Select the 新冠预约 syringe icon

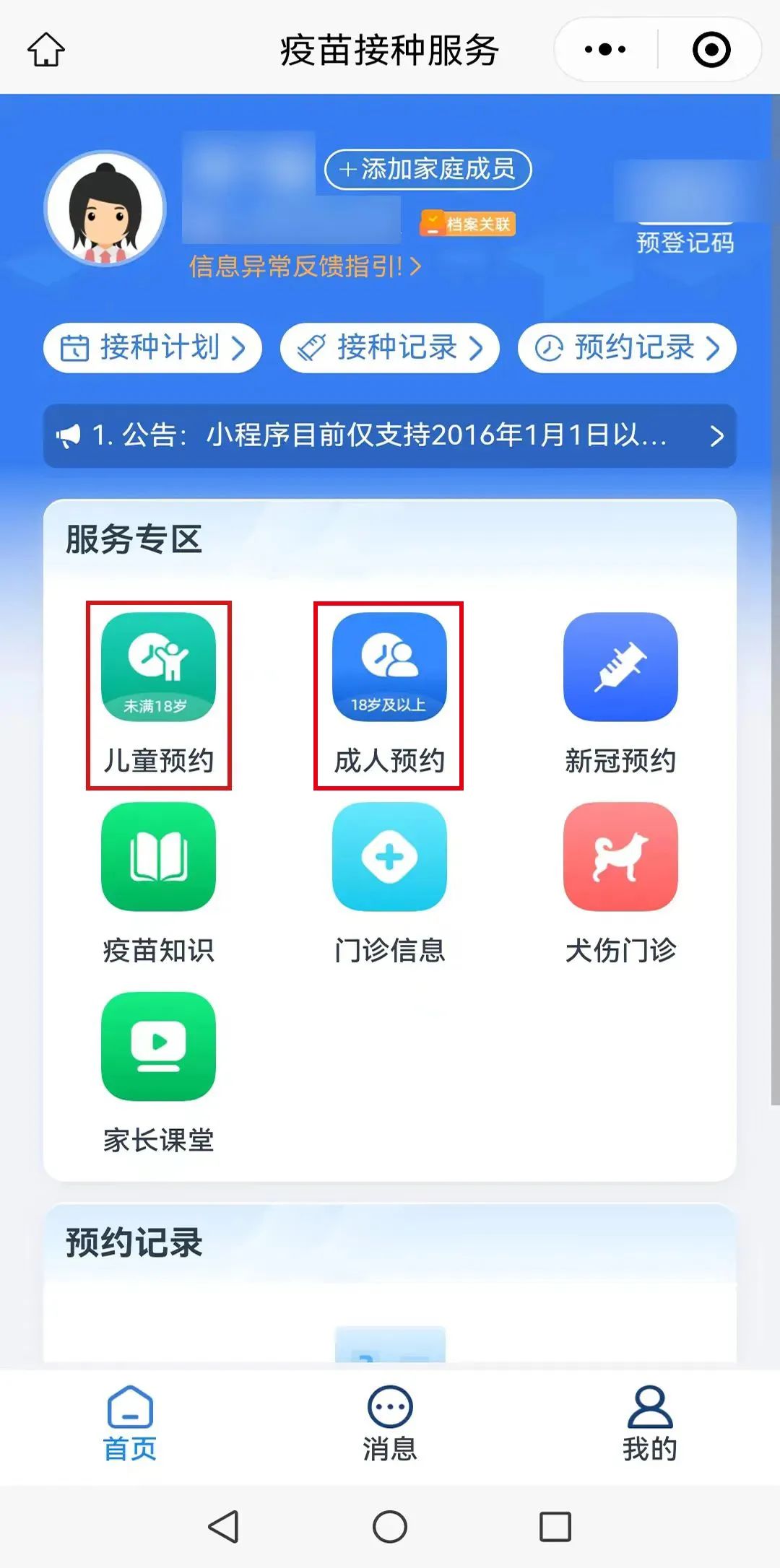[x=620, y=668]
